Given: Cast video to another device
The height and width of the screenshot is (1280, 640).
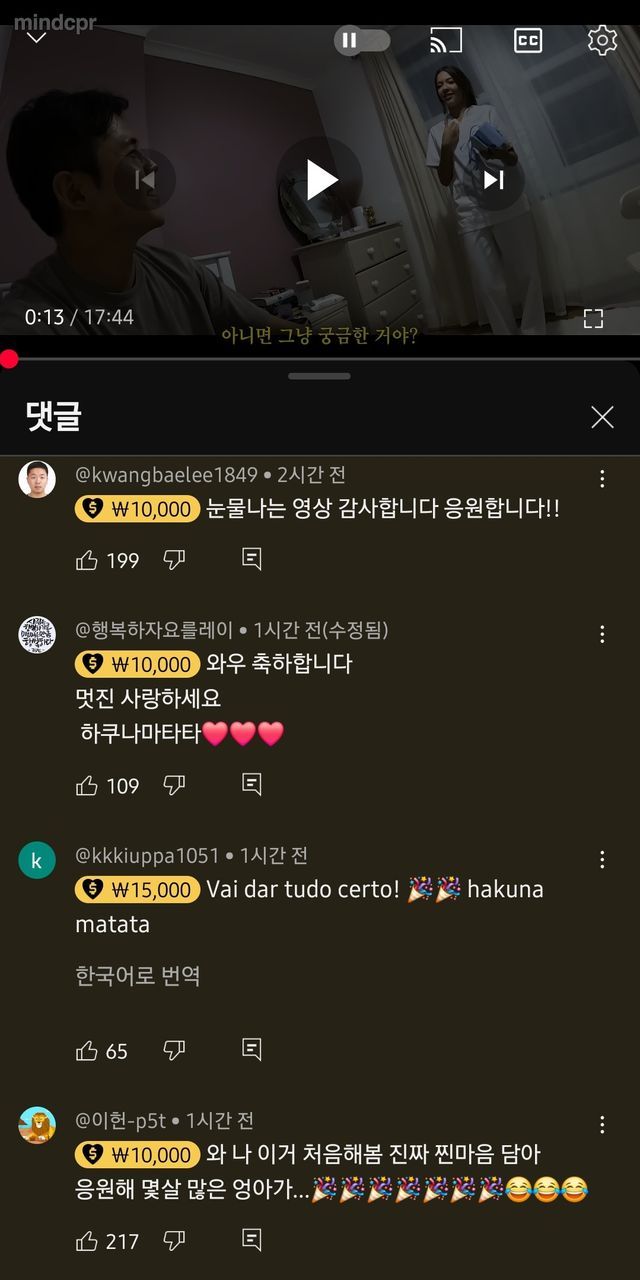Looking at the screenshot, I should [x=446, y=41].
